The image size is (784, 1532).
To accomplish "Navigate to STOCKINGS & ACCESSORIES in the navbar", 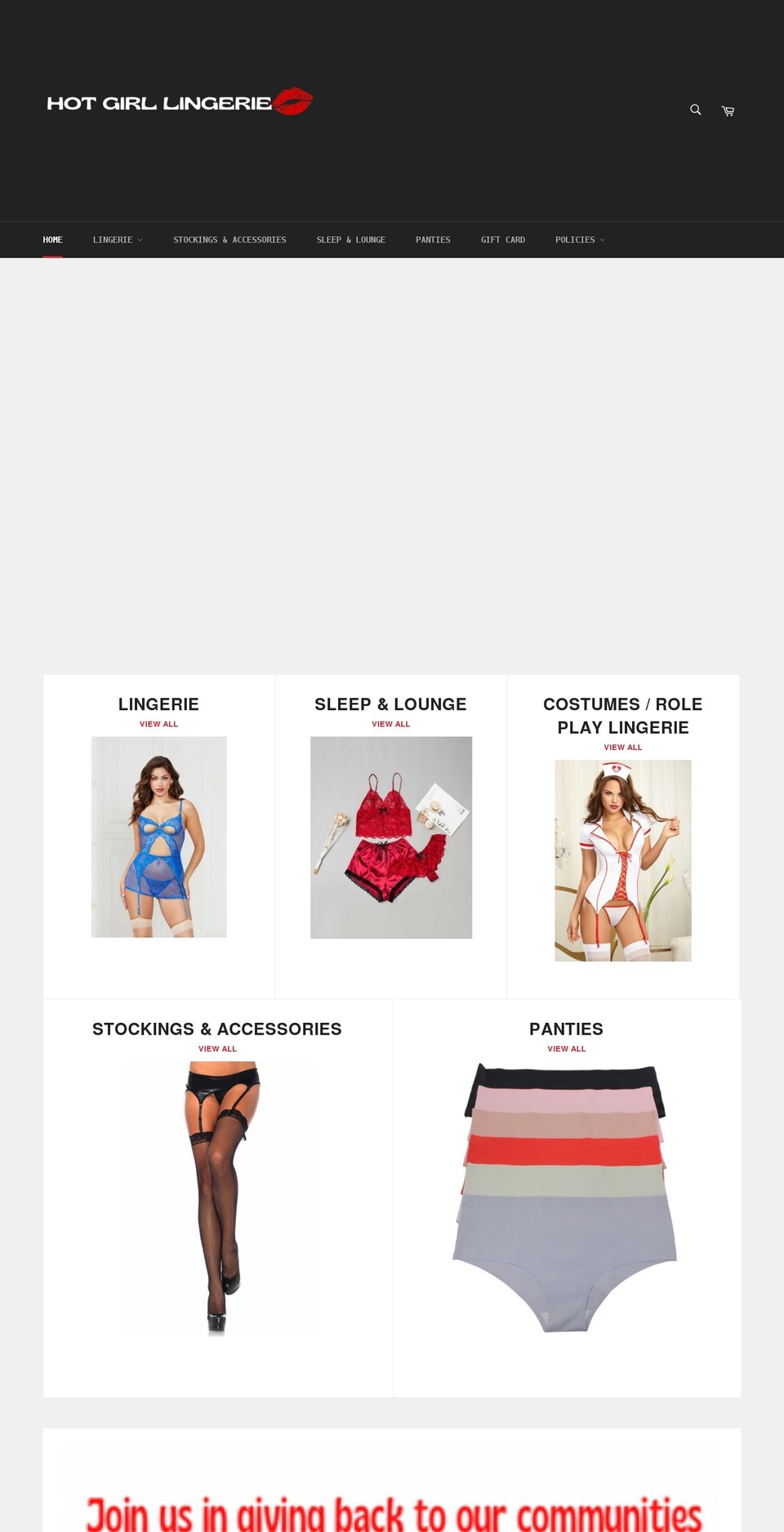I will 229,239.
